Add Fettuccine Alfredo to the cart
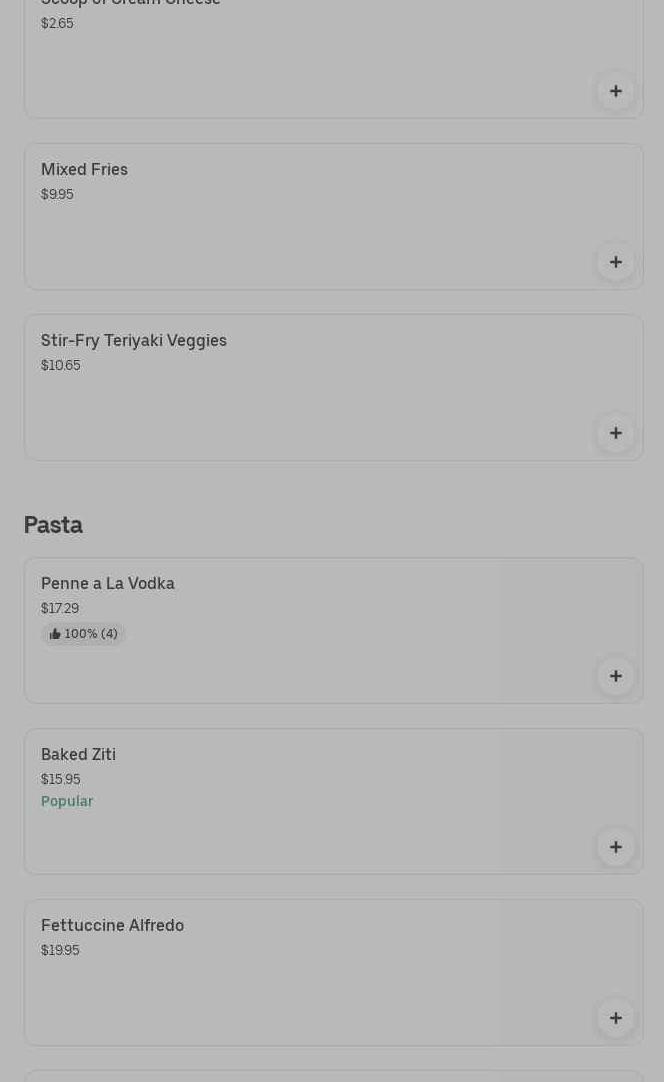Screen dimensions: 664x1082 point(616,1018)
